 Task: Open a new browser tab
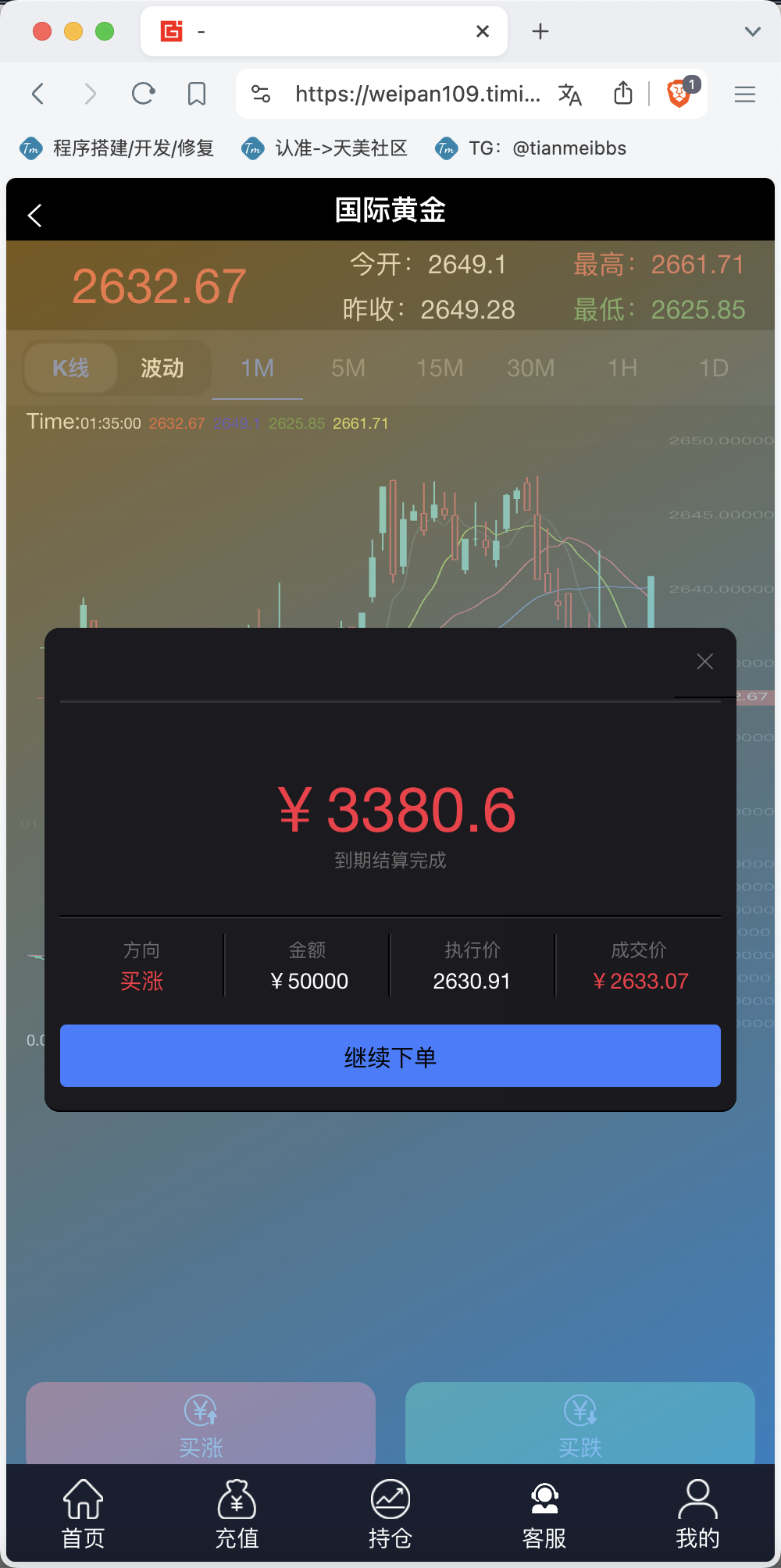pos(540,31)
